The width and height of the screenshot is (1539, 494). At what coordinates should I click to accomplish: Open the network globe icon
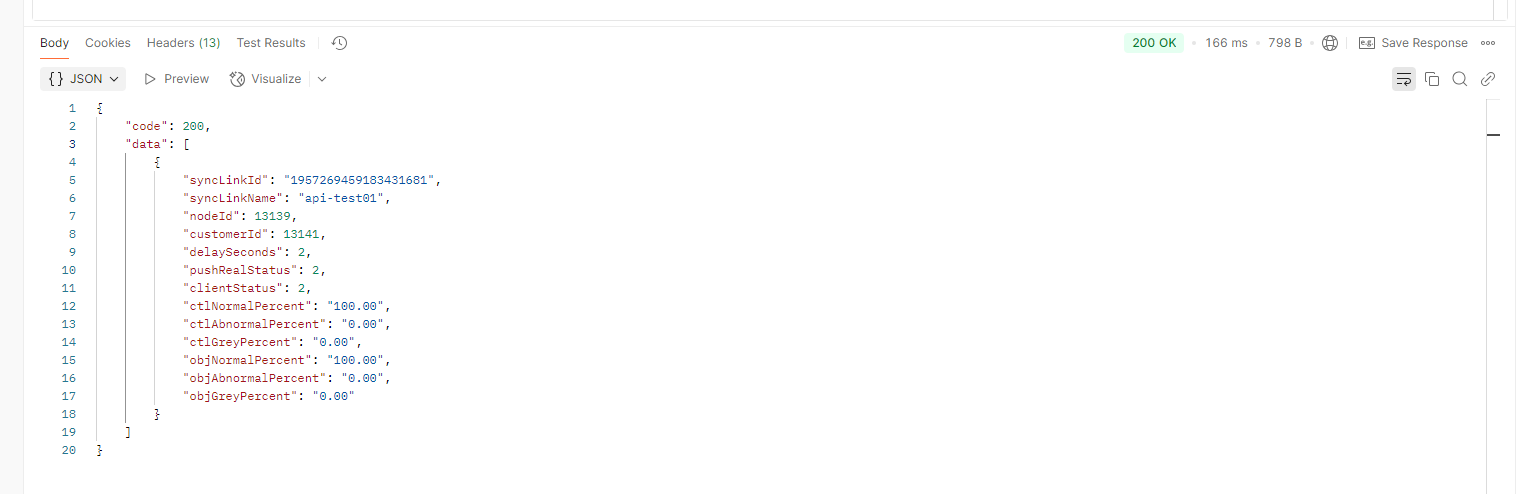(1330, 43)
